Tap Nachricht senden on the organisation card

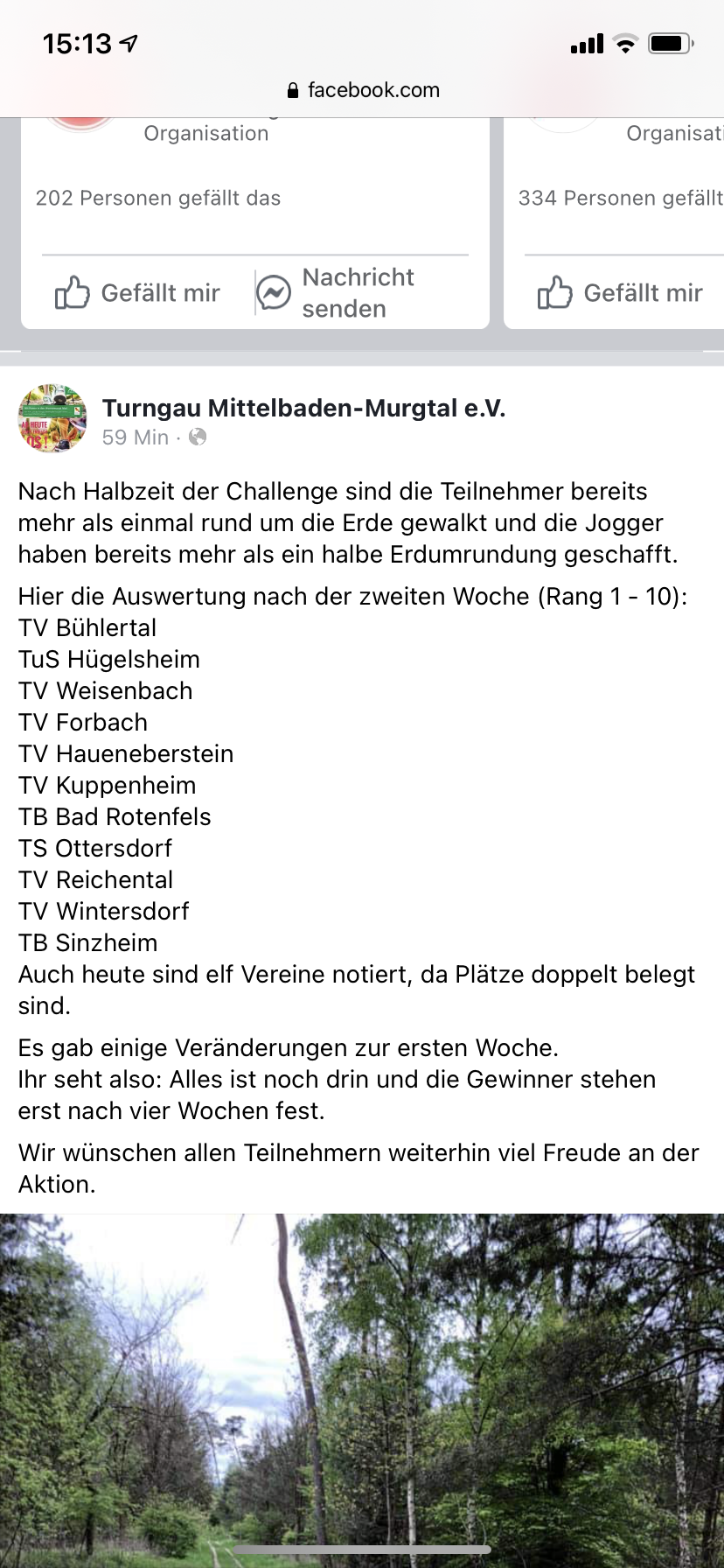point(337,293)
